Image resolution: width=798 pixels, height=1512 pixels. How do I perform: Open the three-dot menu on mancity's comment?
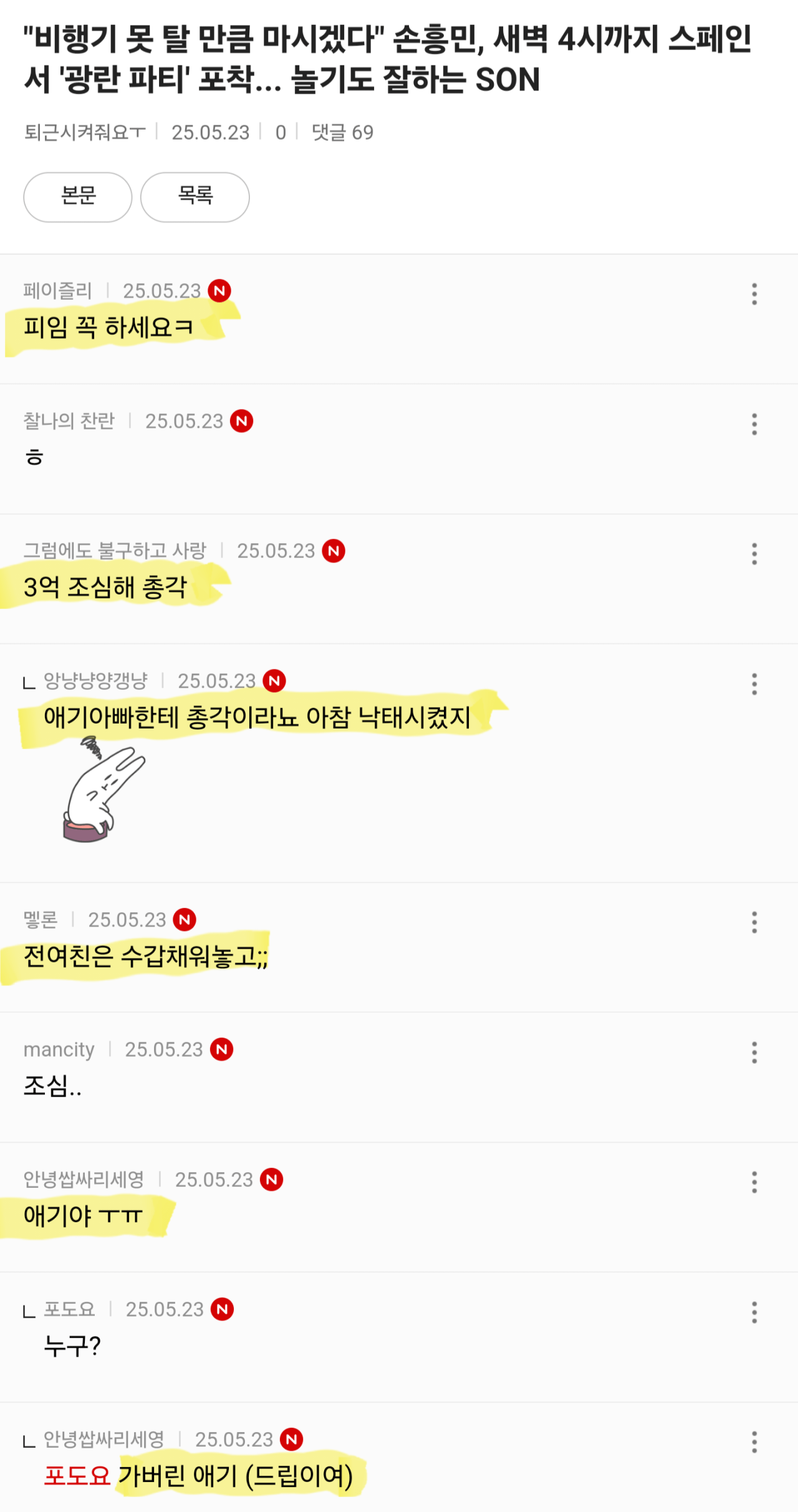coord(754,1052)
